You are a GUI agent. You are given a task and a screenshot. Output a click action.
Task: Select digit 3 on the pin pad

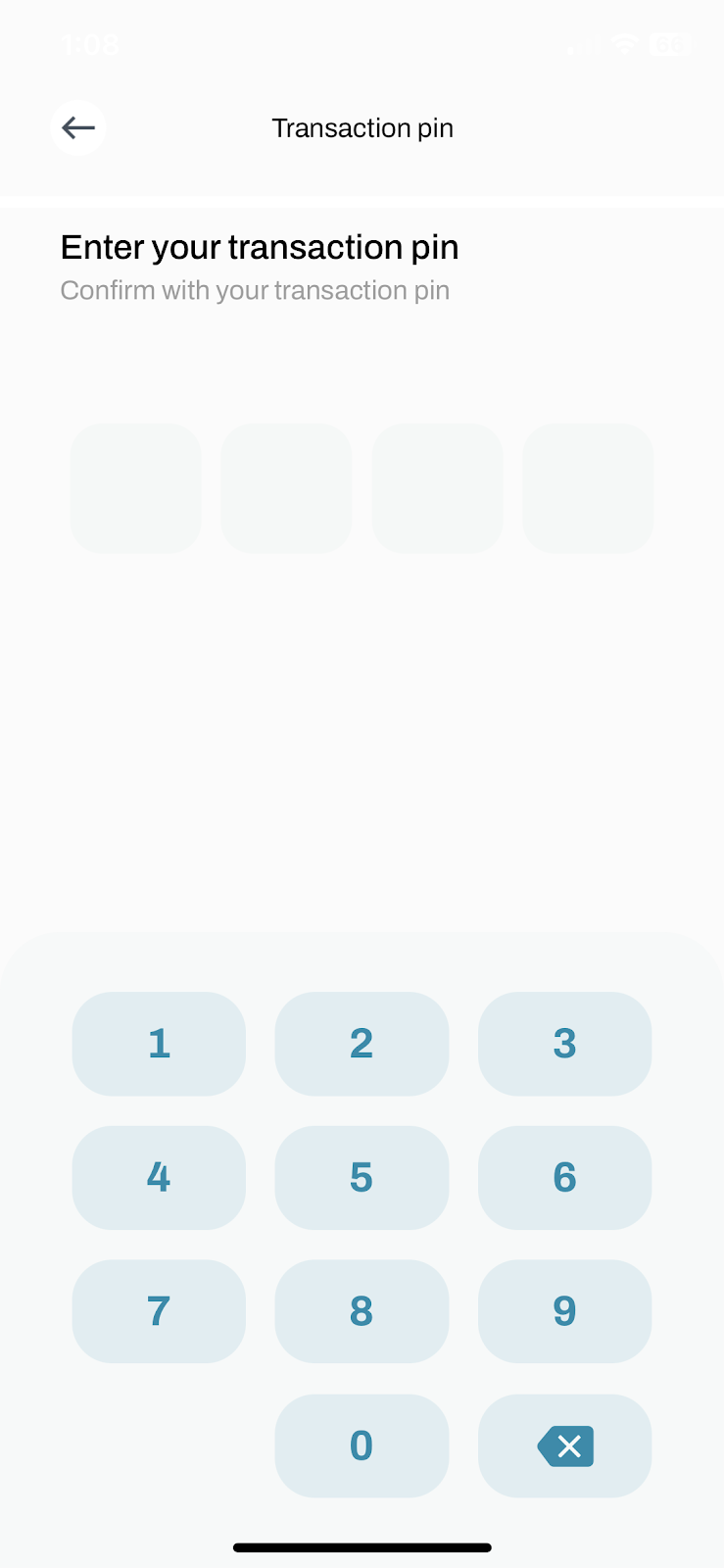tap(564, 1044)
